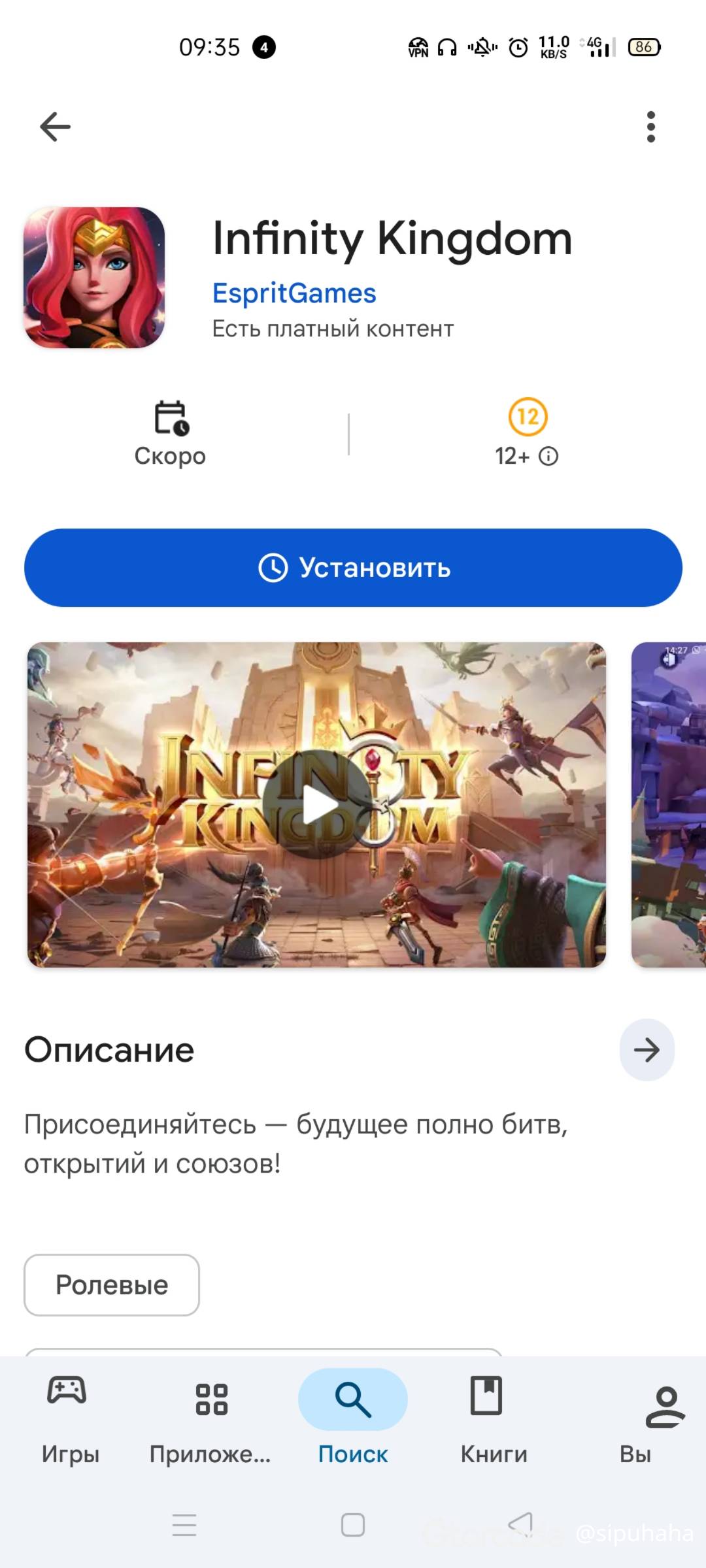The image size is (706, 1568).
Task: Open the EspritGames developer page
Action: (294, 293)
